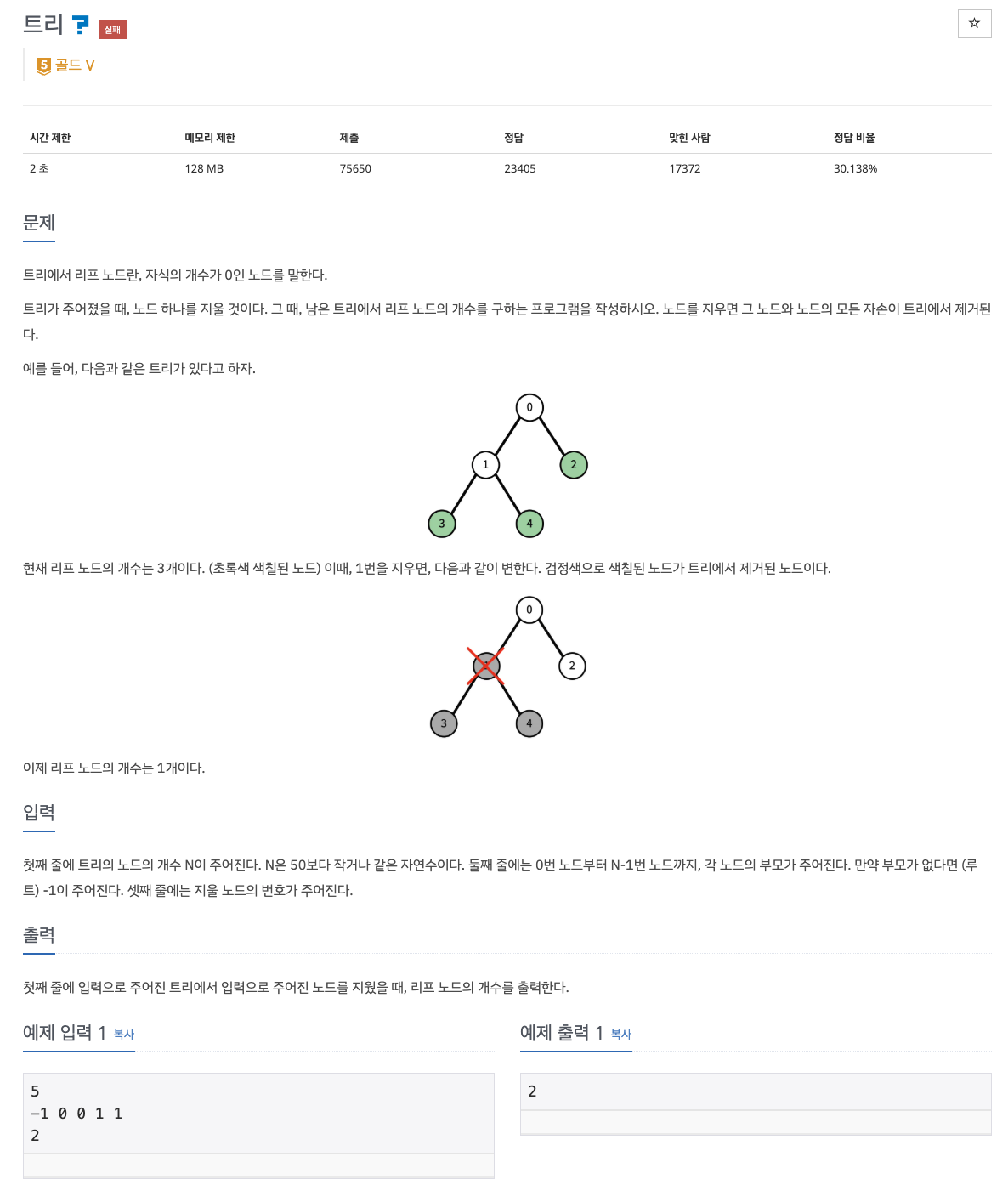The image size is (1008, 1185).
Task: Copy example input 1
Action: (124, 1034)
